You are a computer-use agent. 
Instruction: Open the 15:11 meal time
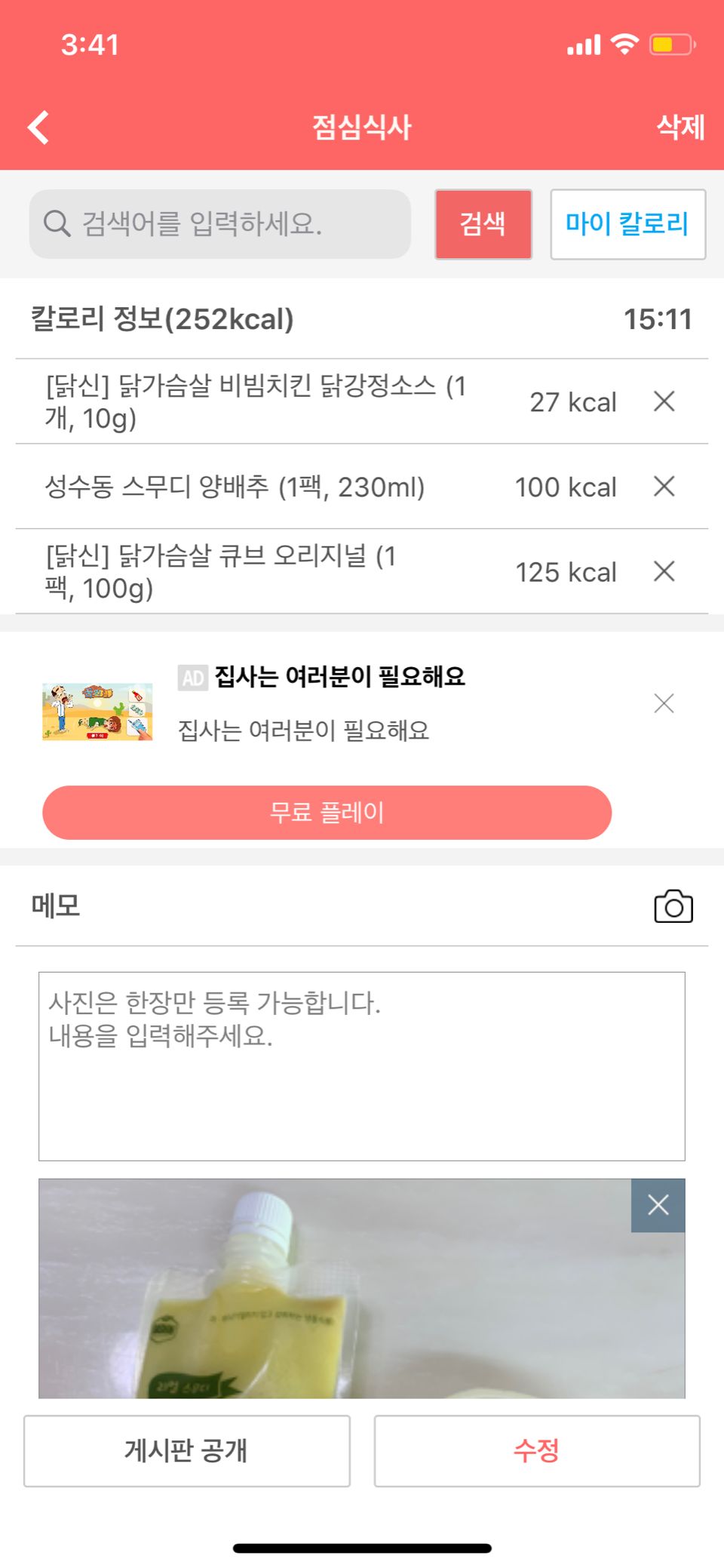(x=658, y=319)
